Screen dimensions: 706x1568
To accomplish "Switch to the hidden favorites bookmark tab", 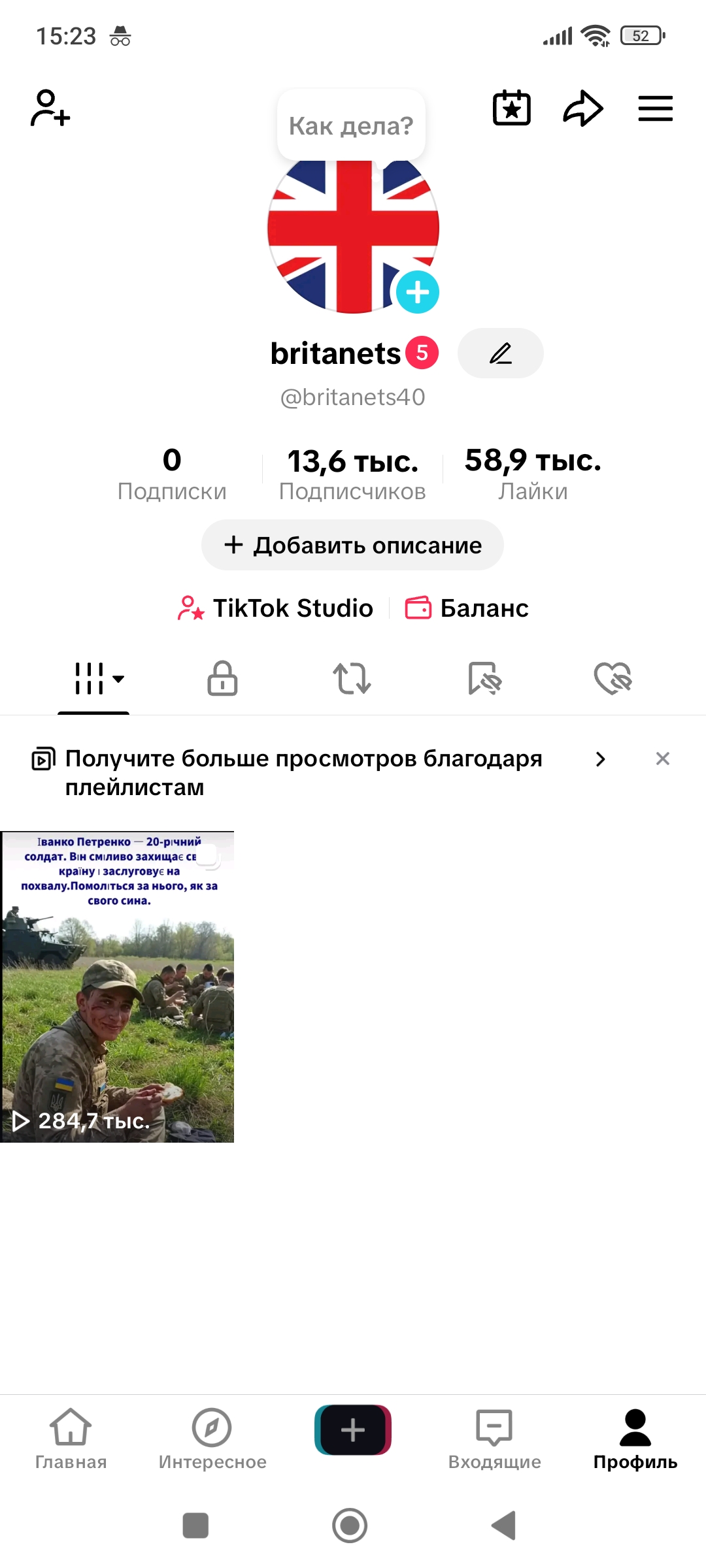I will pos(484,679).
